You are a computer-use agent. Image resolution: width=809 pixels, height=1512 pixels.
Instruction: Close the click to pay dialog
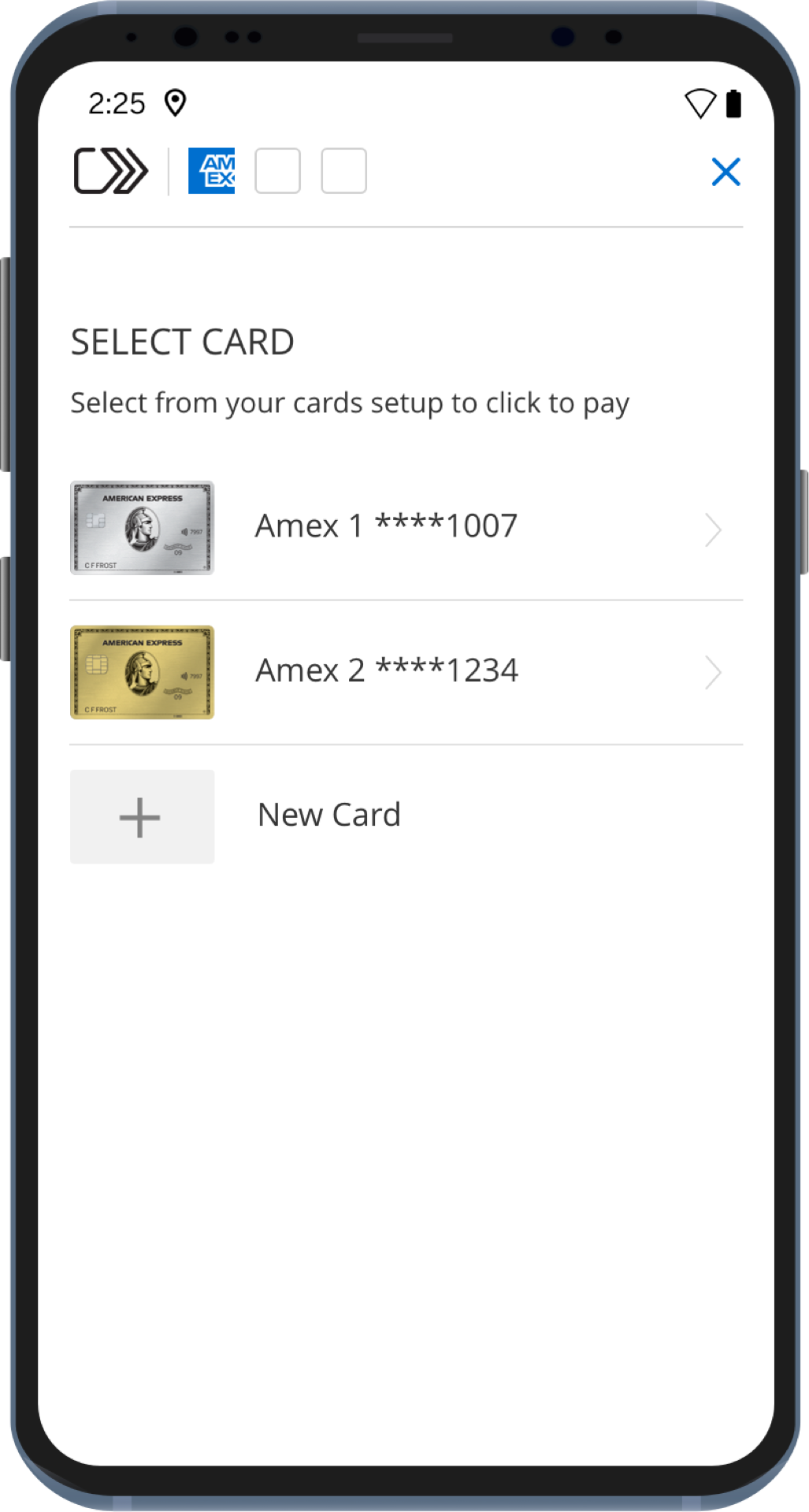click(726, 172)
